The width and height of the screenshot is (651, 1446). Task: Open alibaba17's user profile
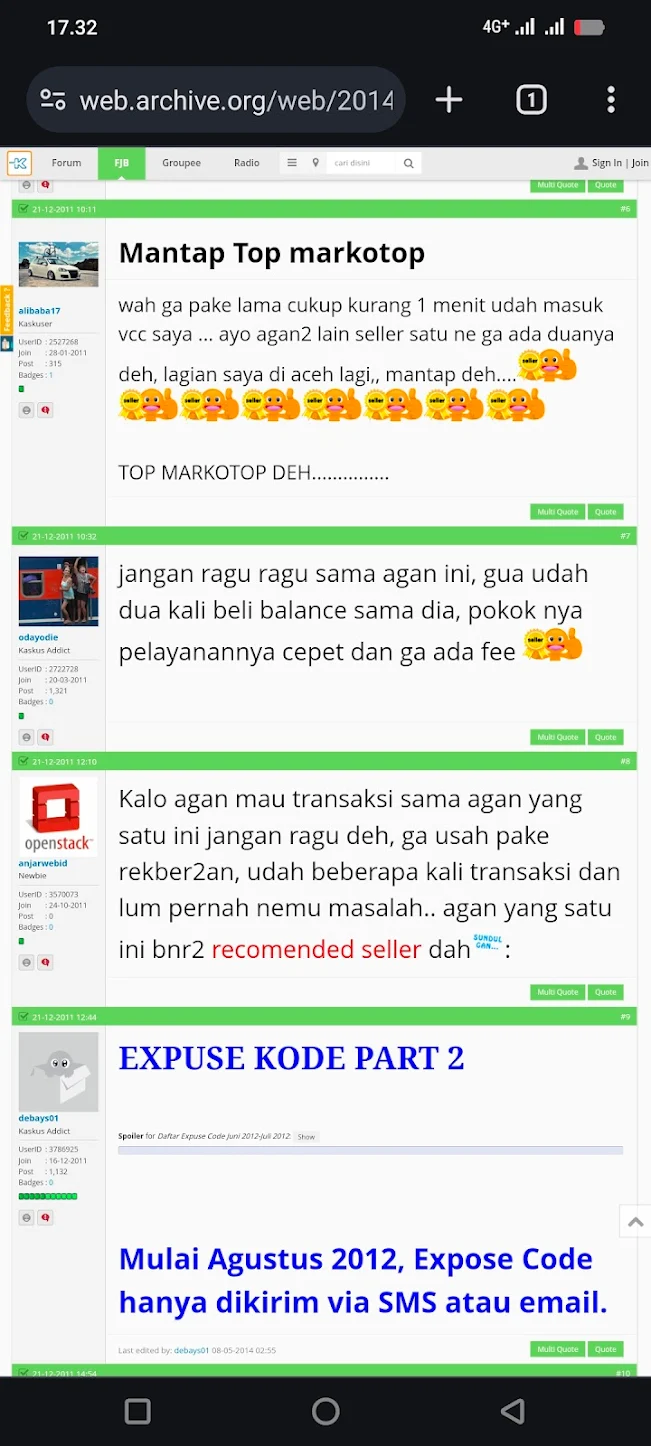(40, 311)
